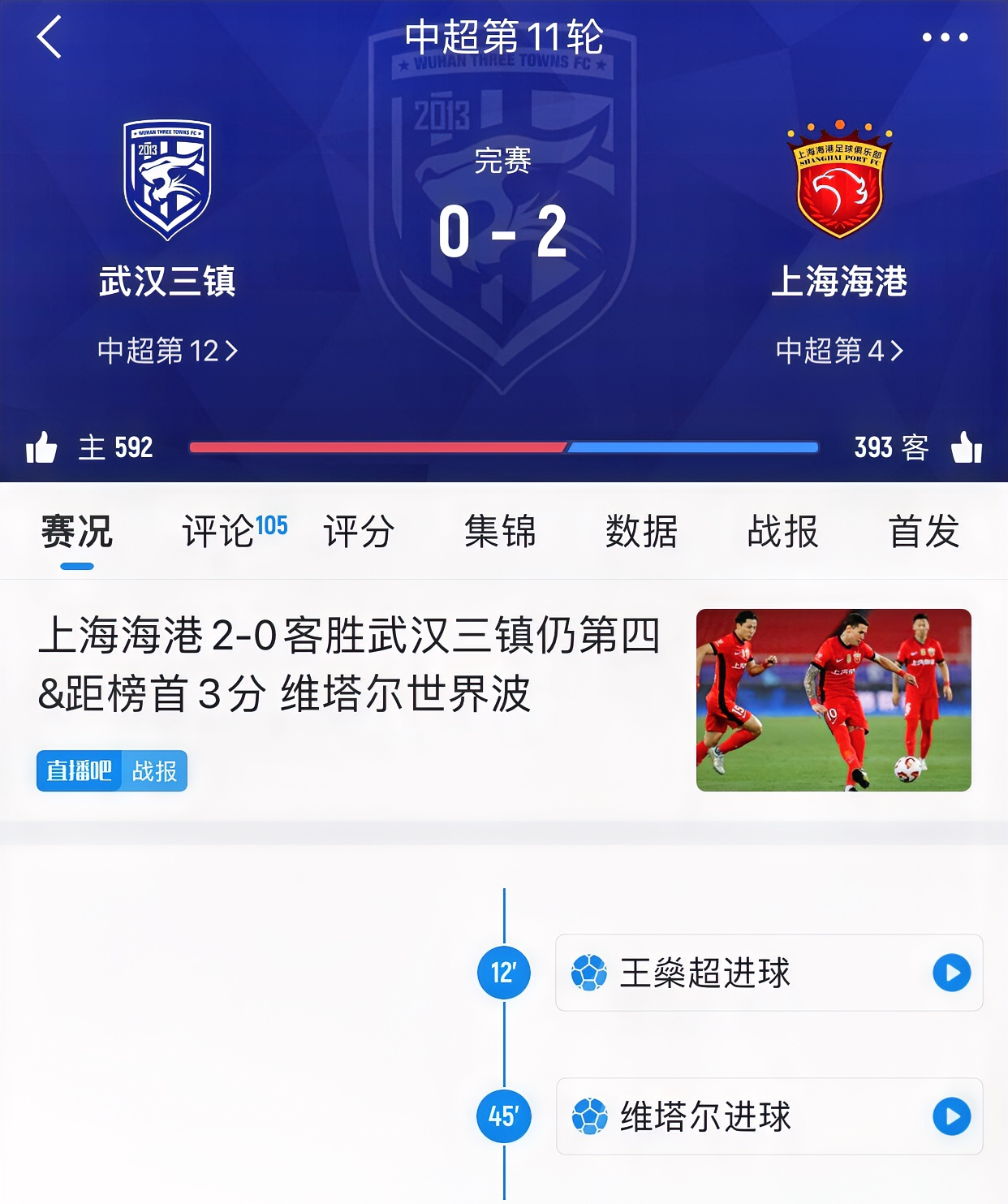Switch to the 首发 lineup tab

[922, 532]
